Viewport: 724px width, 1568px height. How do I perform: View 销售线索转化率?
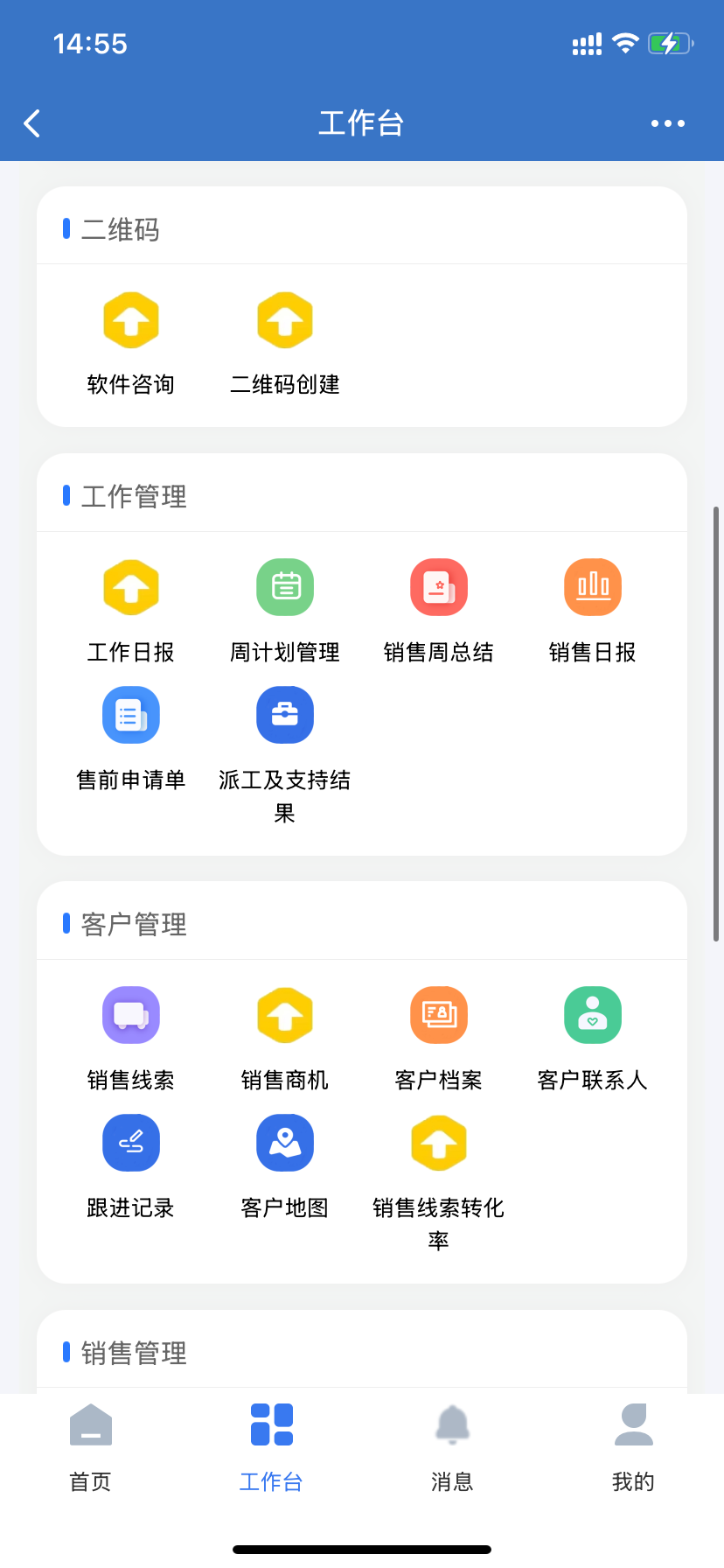click(439, 1143)
